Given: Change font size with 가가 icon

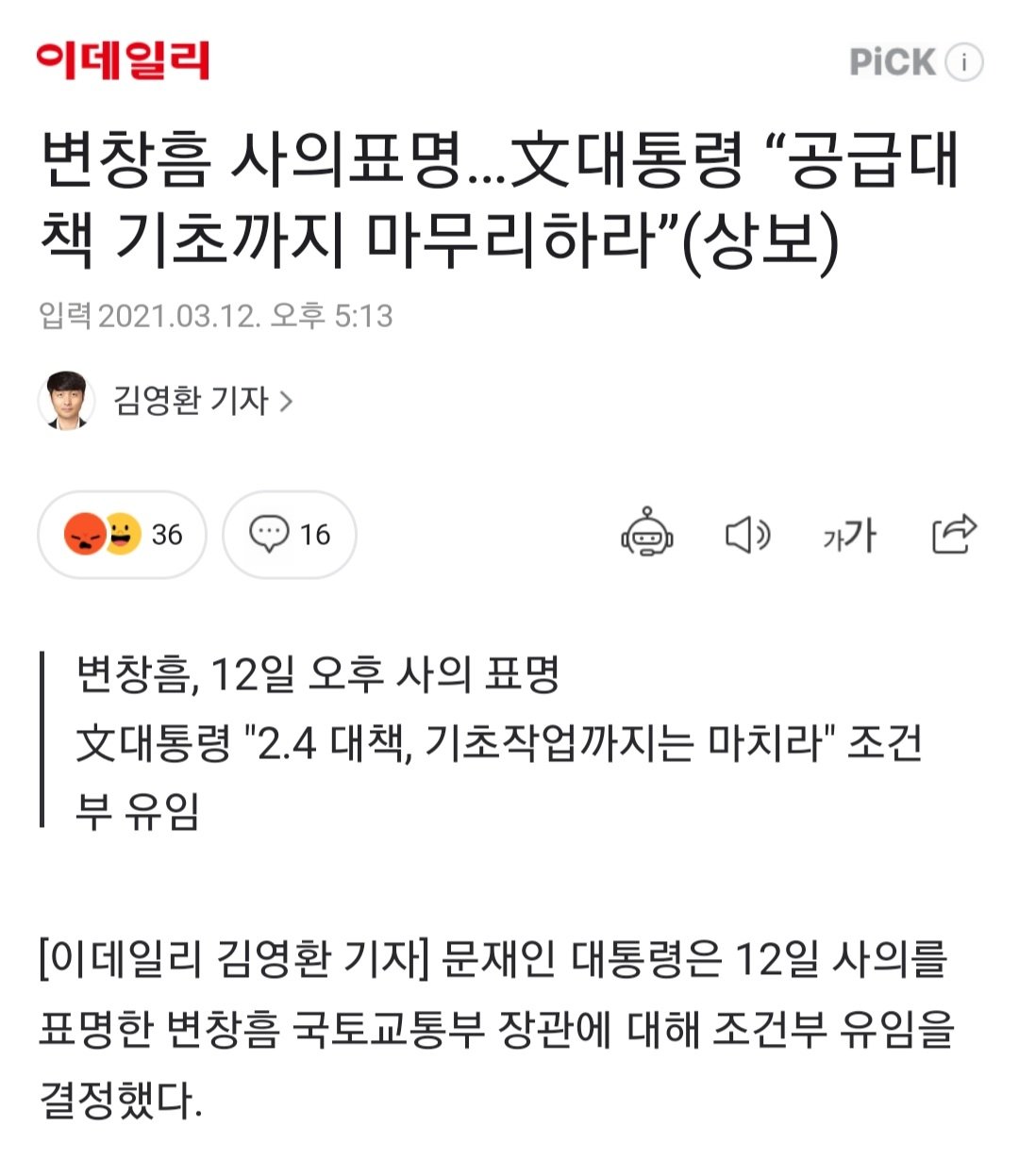Looking at the screenshot, I should tap(849, 535).
